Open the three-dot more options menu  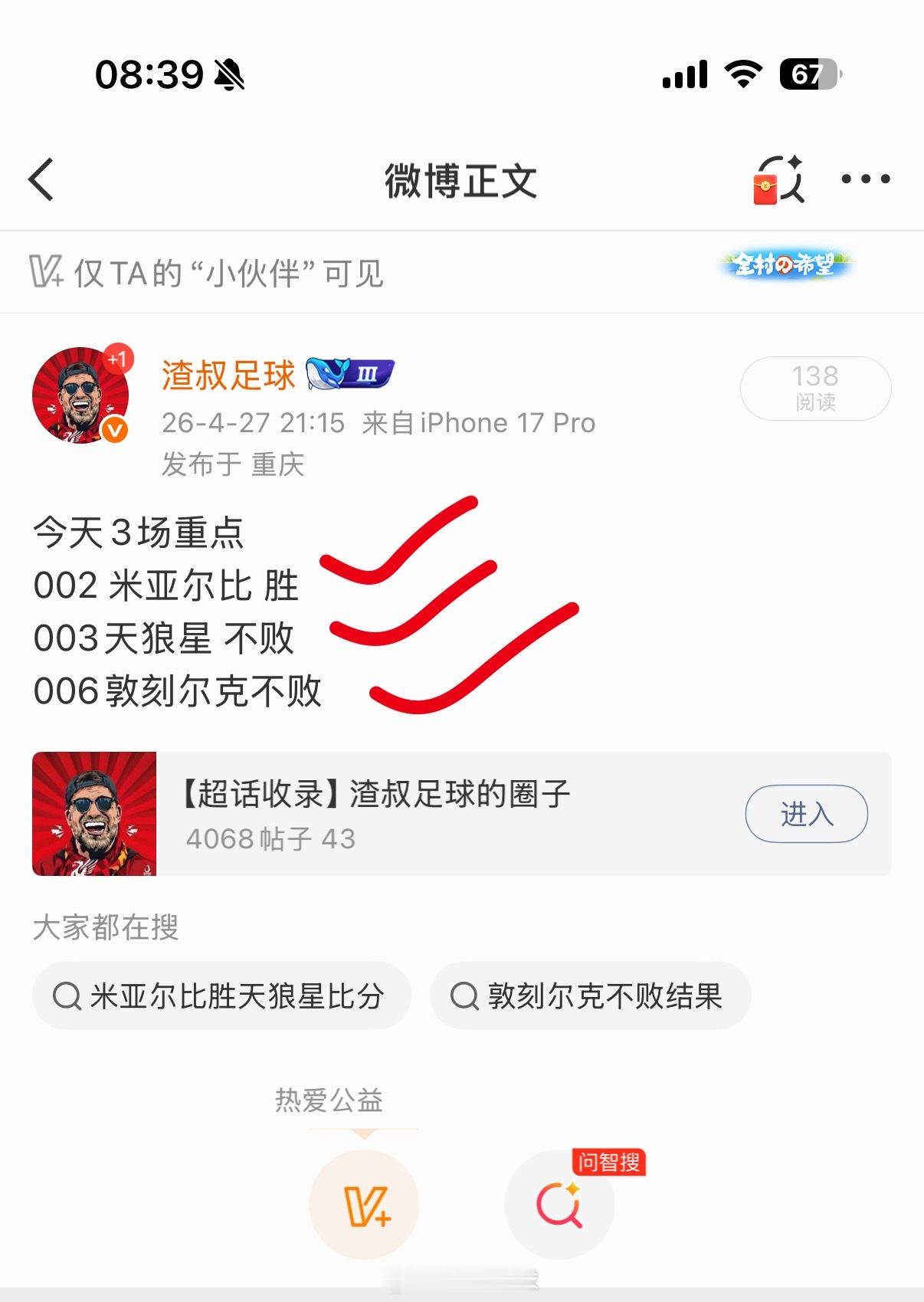click(x=866, y=178)
